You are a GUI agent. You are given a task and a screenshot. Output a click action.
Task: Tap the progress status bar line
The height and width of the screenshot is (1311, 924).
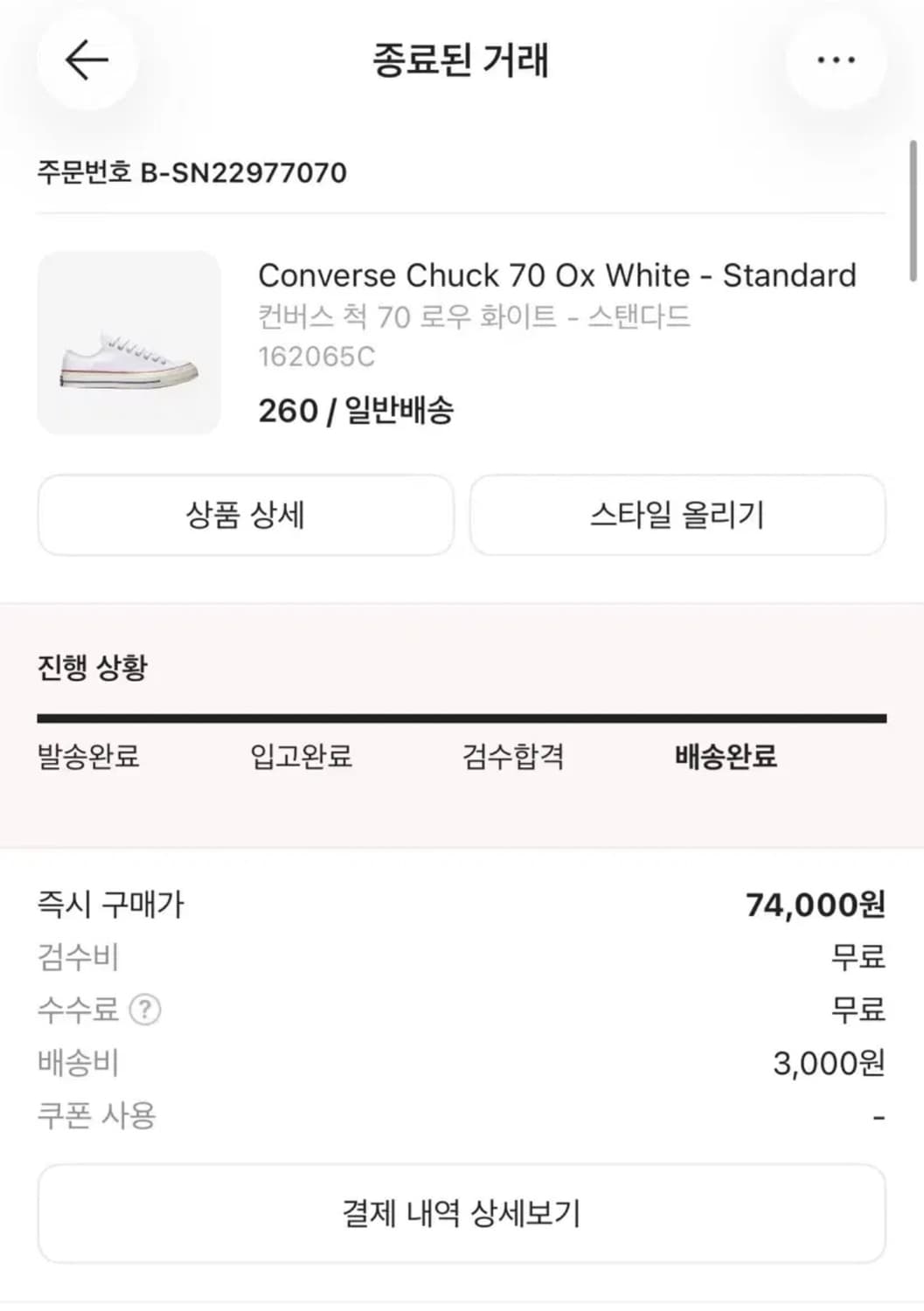[x=462, y=718]
